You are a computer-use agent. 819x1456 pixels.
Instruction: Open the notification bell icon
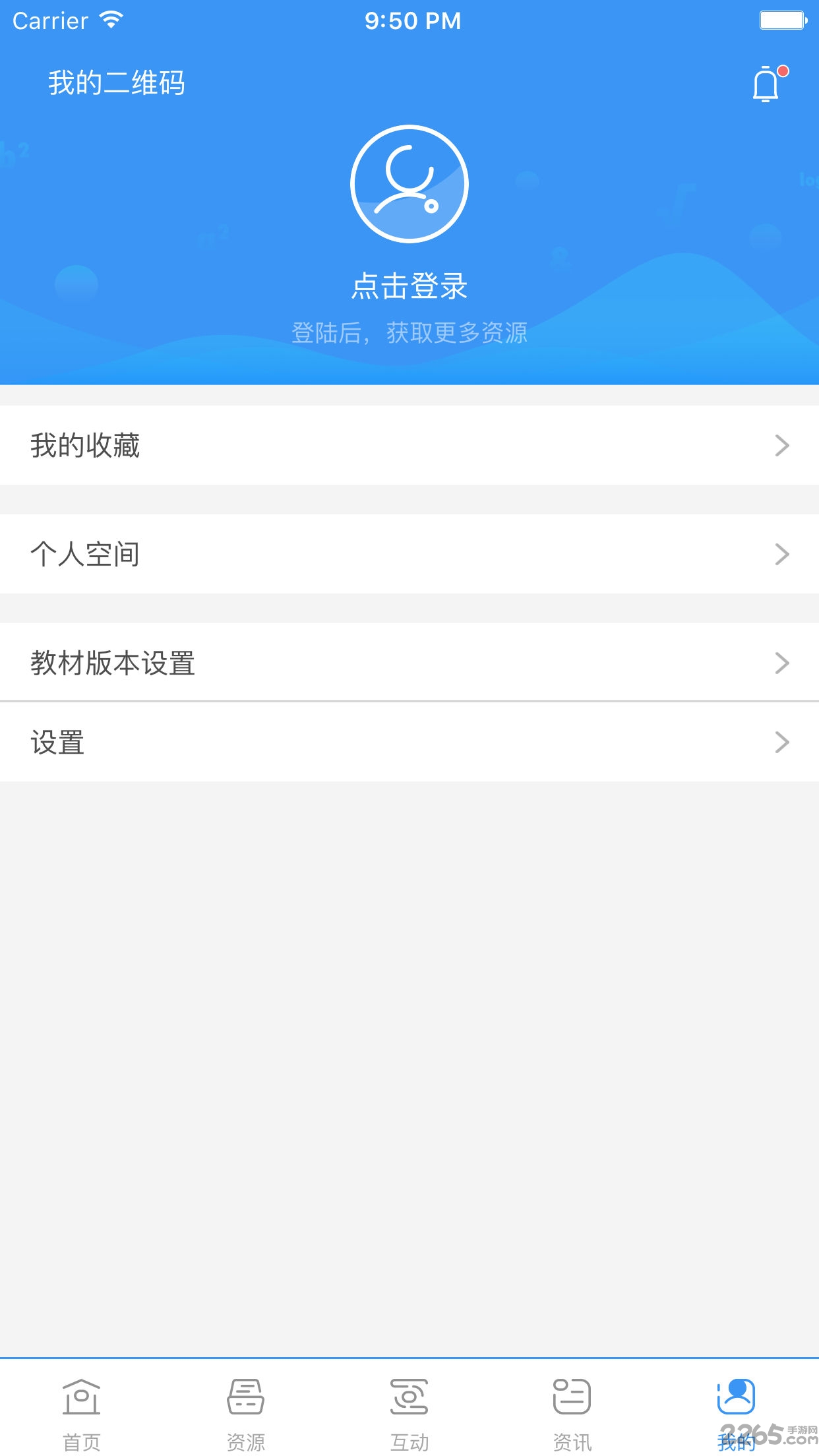pos(766,84)
